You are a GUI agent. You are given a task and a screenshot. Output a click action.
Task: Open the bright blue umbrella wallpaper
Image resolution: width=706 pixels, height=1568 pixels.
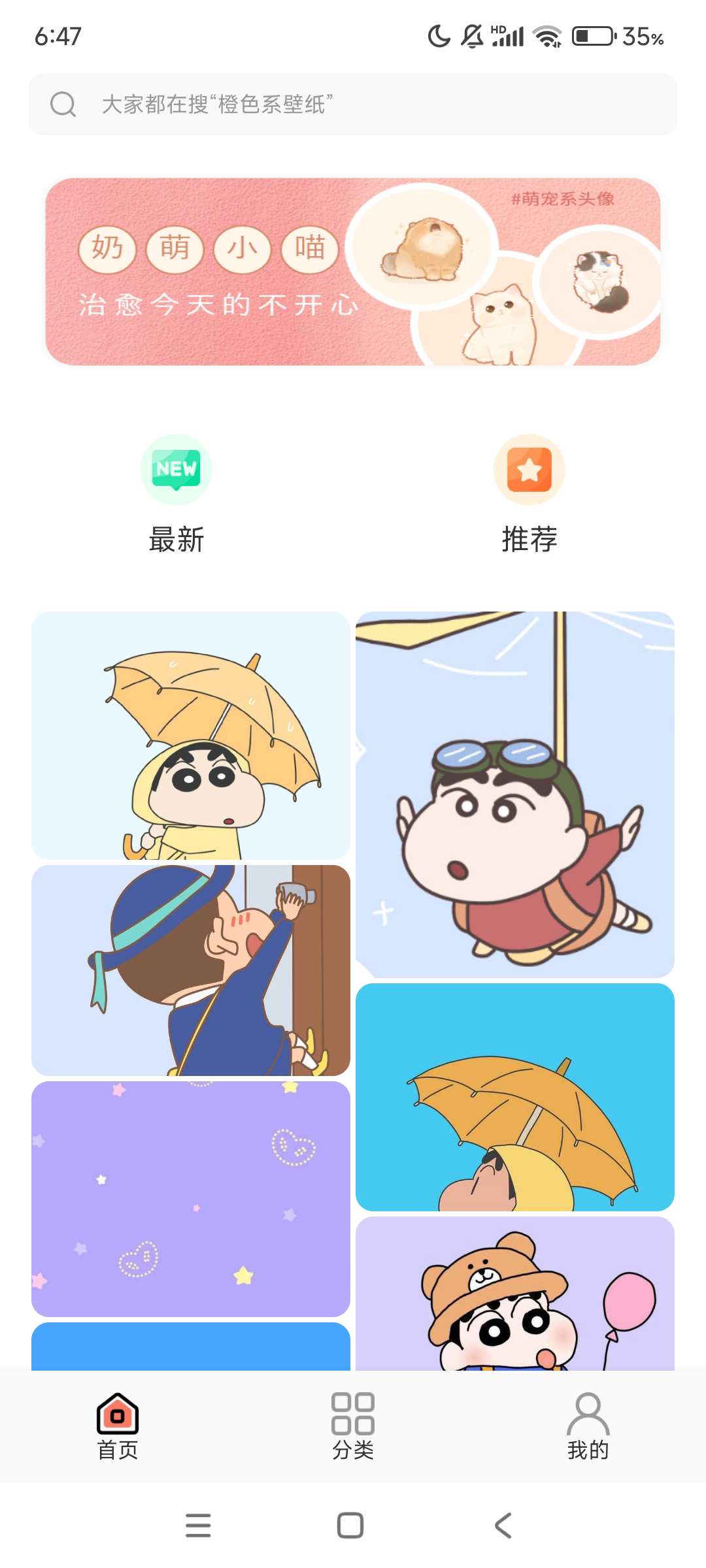(x=514, y=1098)
